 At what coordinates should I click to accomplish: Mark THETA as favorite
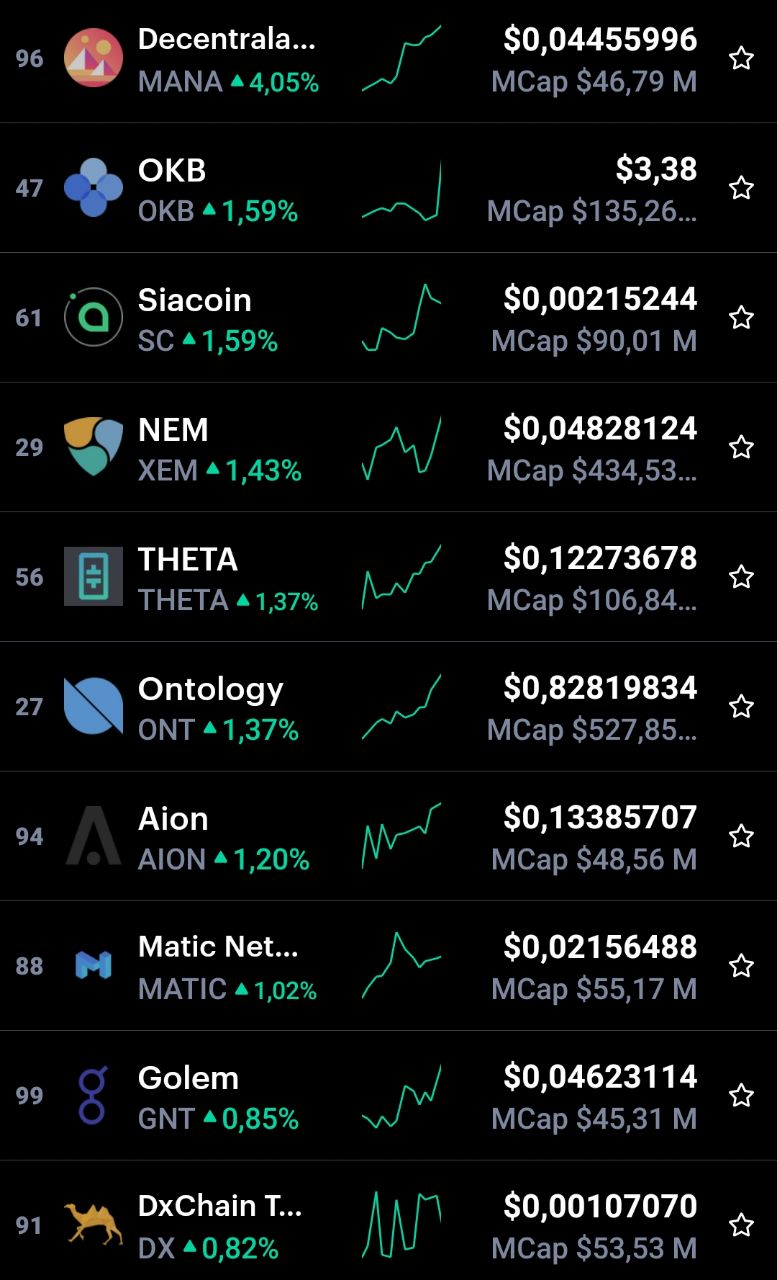741,577
